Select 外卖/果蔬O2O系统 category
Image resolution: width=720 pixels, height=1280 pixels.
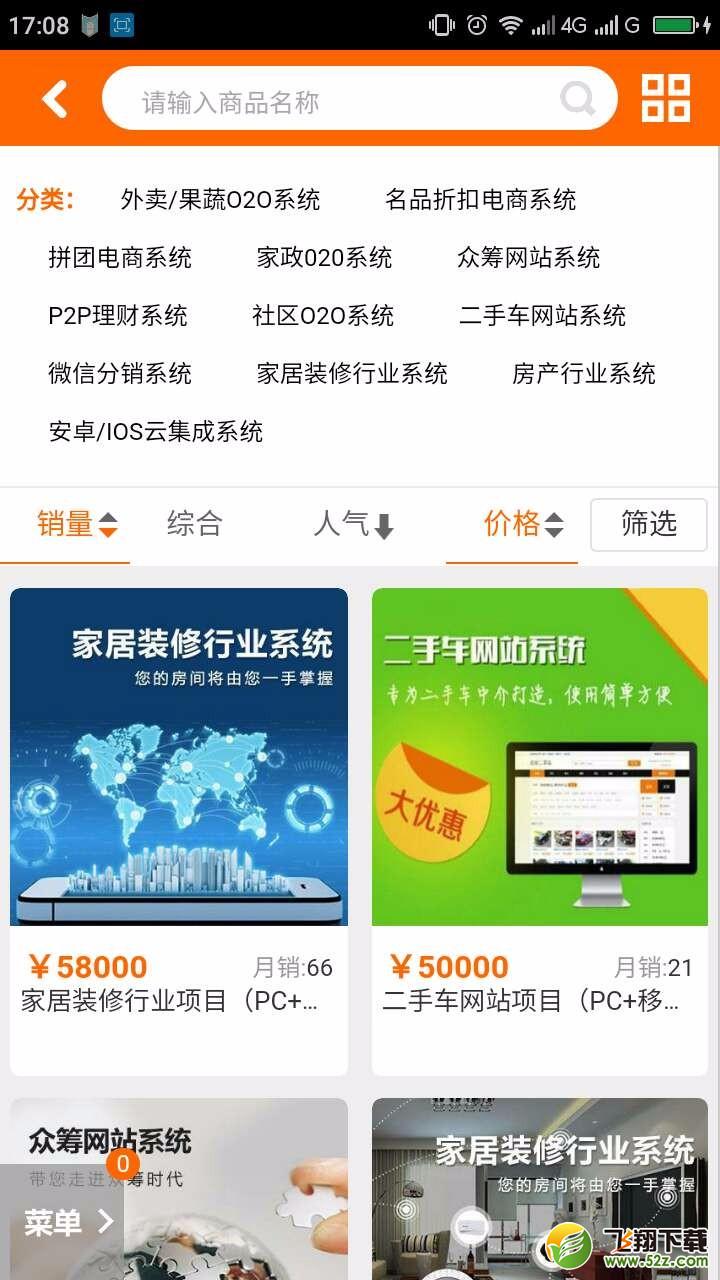point(220,199)
